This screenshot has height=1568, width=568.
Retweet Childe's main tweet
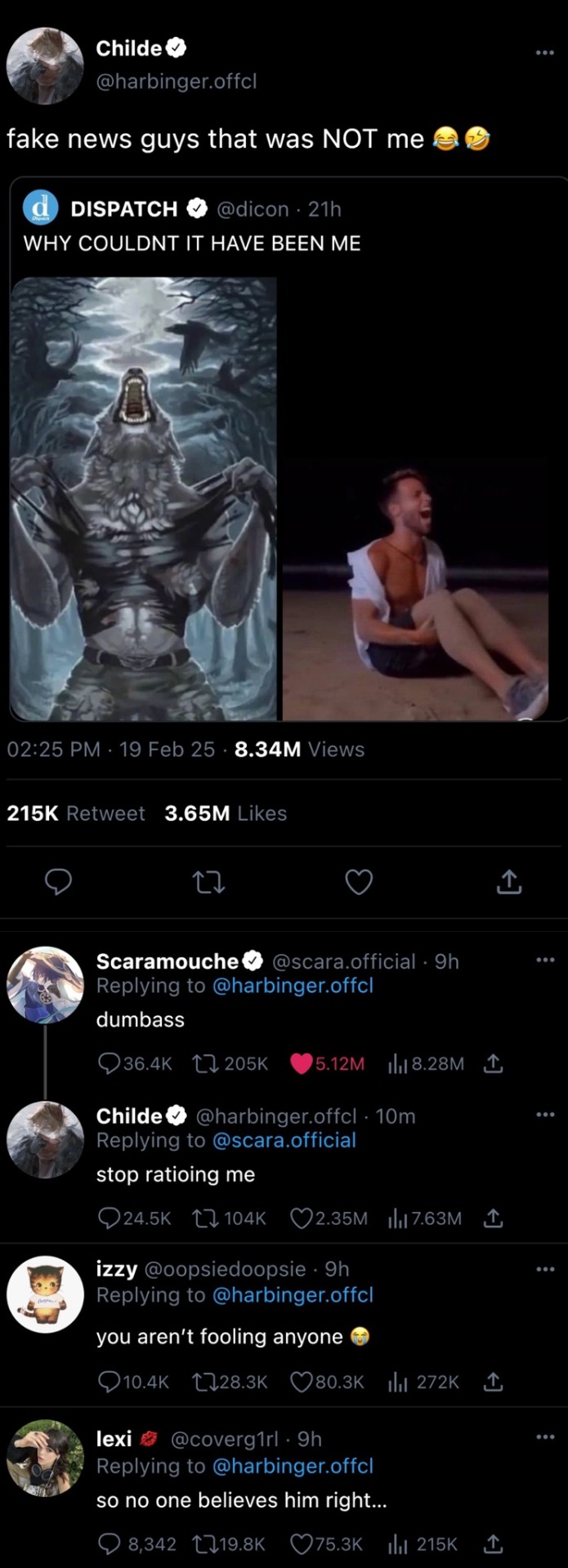(x=208, y=882)
